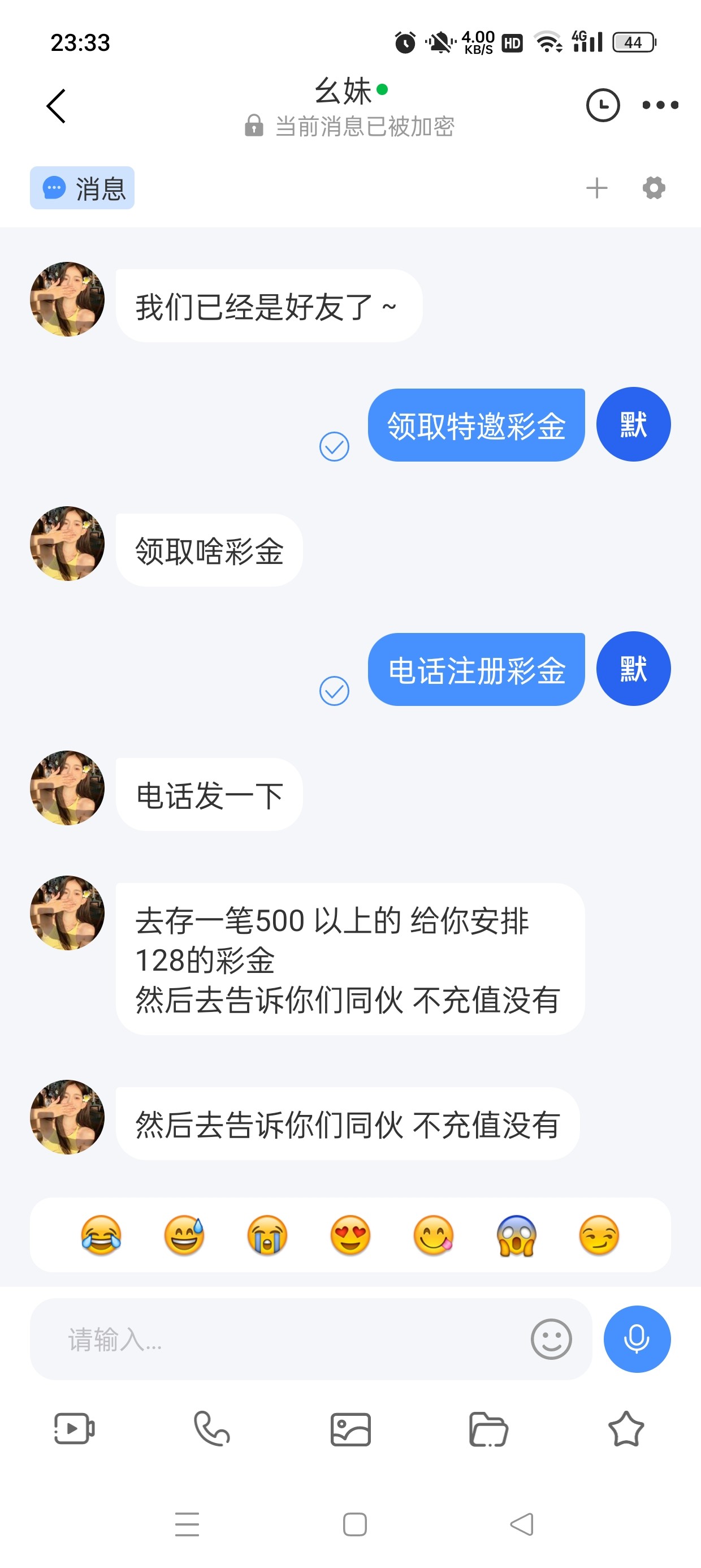Attach a photo from gallery
Screen dimensions: 701x1568
(x=350, y=1428)
